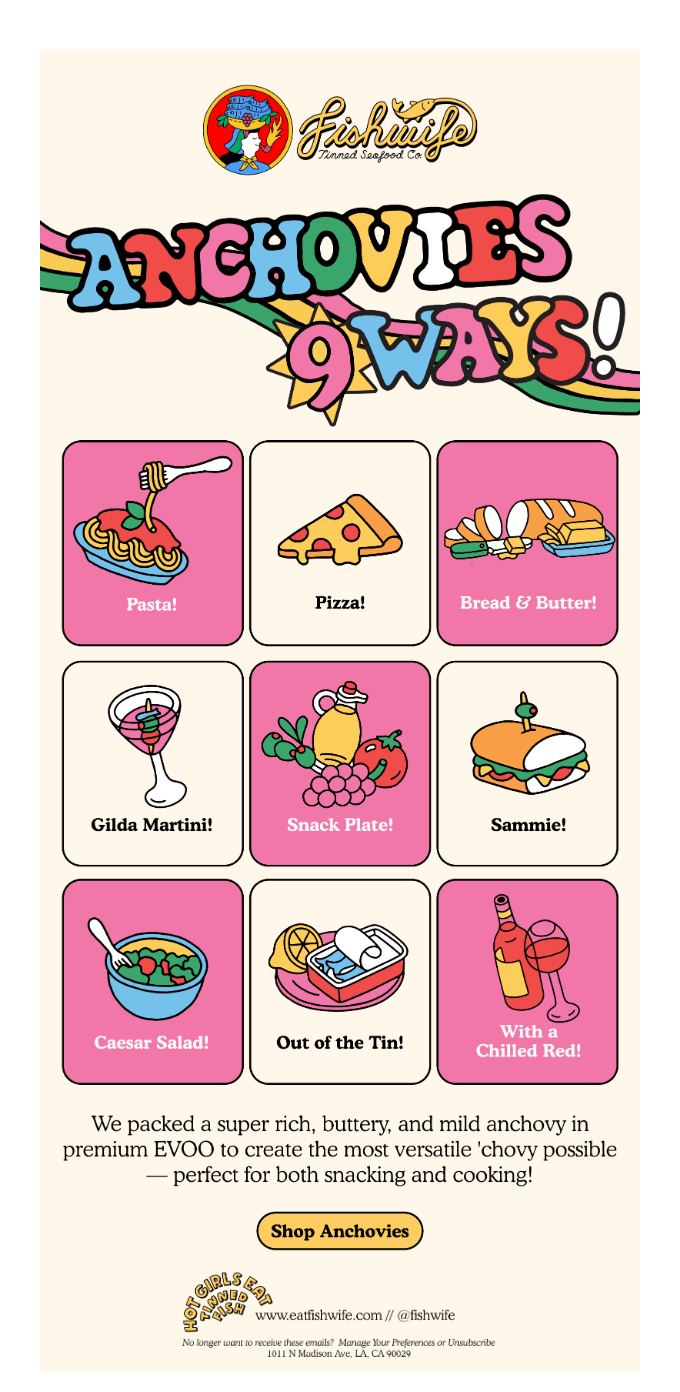
Task: Open the www.eatfishwife.com link
Action: click(319, 1315)
